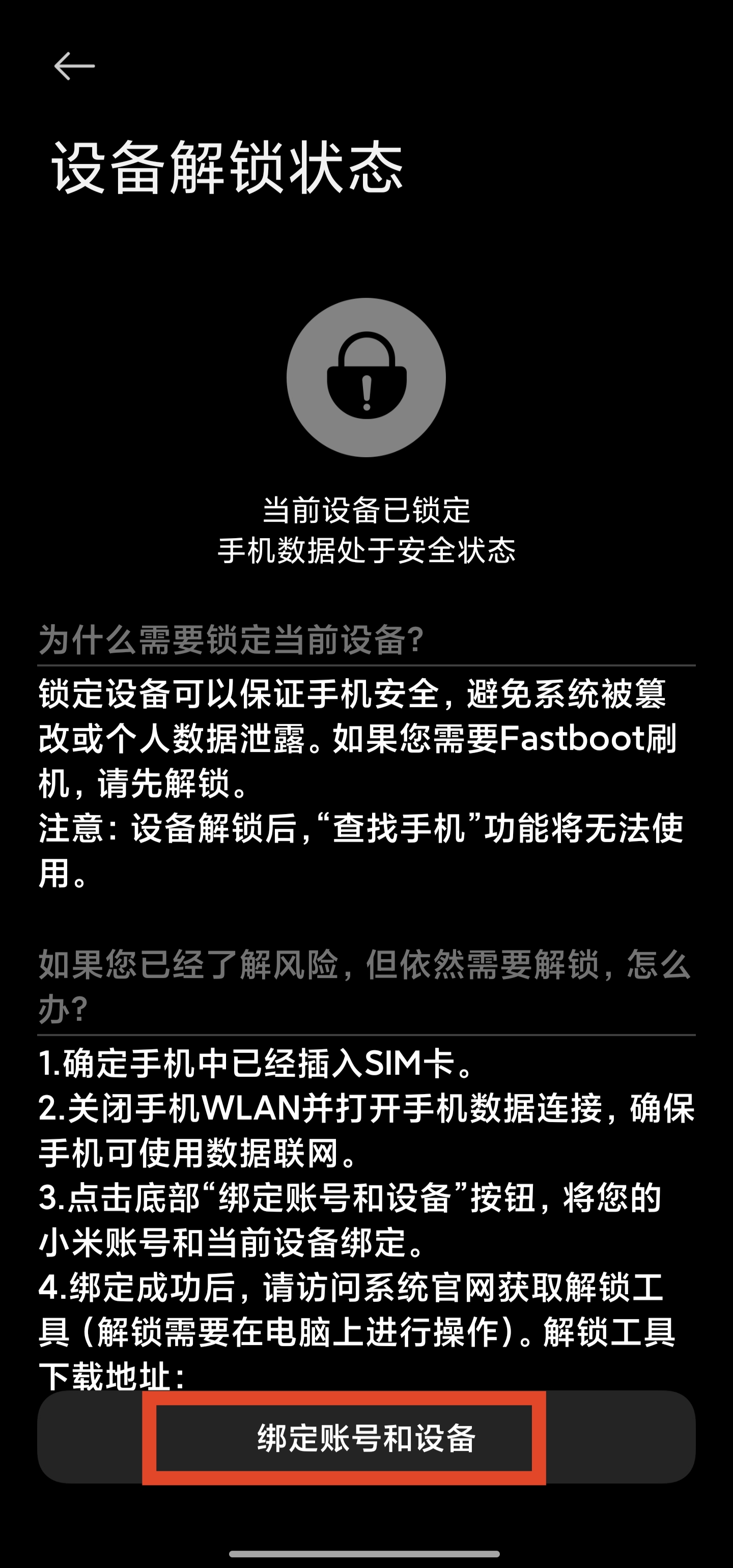Go back using the top-left arrow

[x=74, y=66]
